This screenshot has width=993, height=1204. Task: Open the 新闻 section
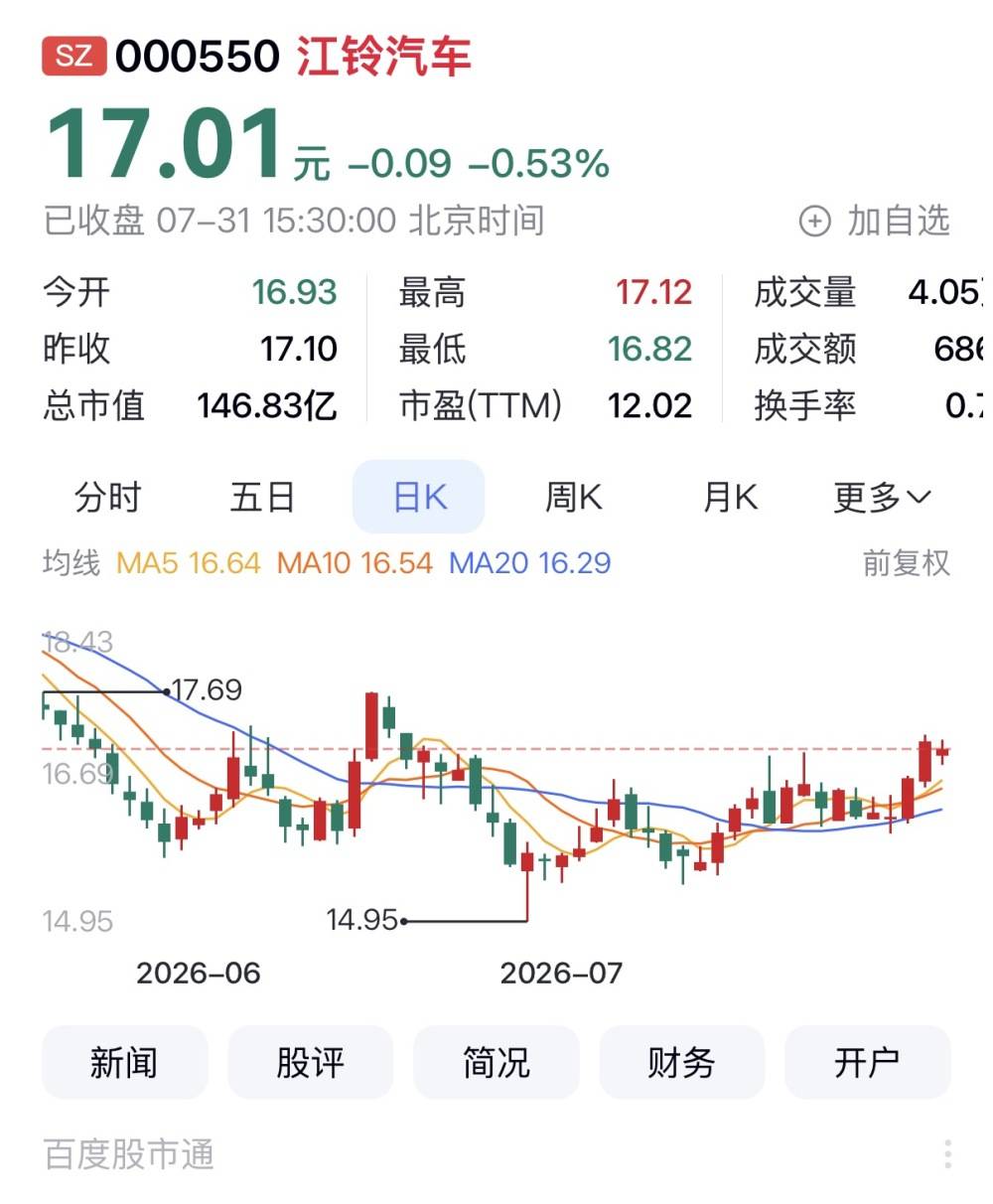pos(125,1062)
